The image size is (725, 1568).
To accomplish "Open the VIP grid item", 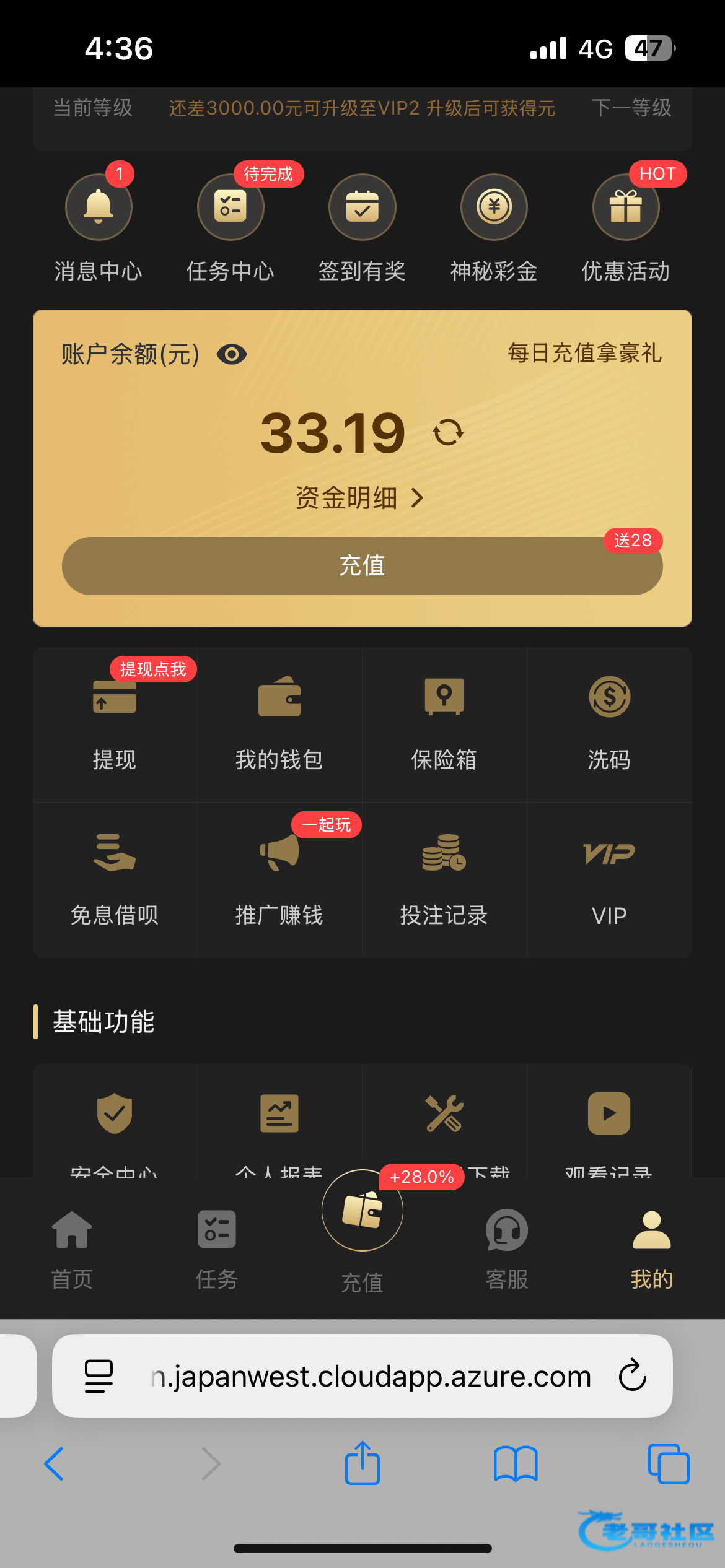I will click(609, 880).
